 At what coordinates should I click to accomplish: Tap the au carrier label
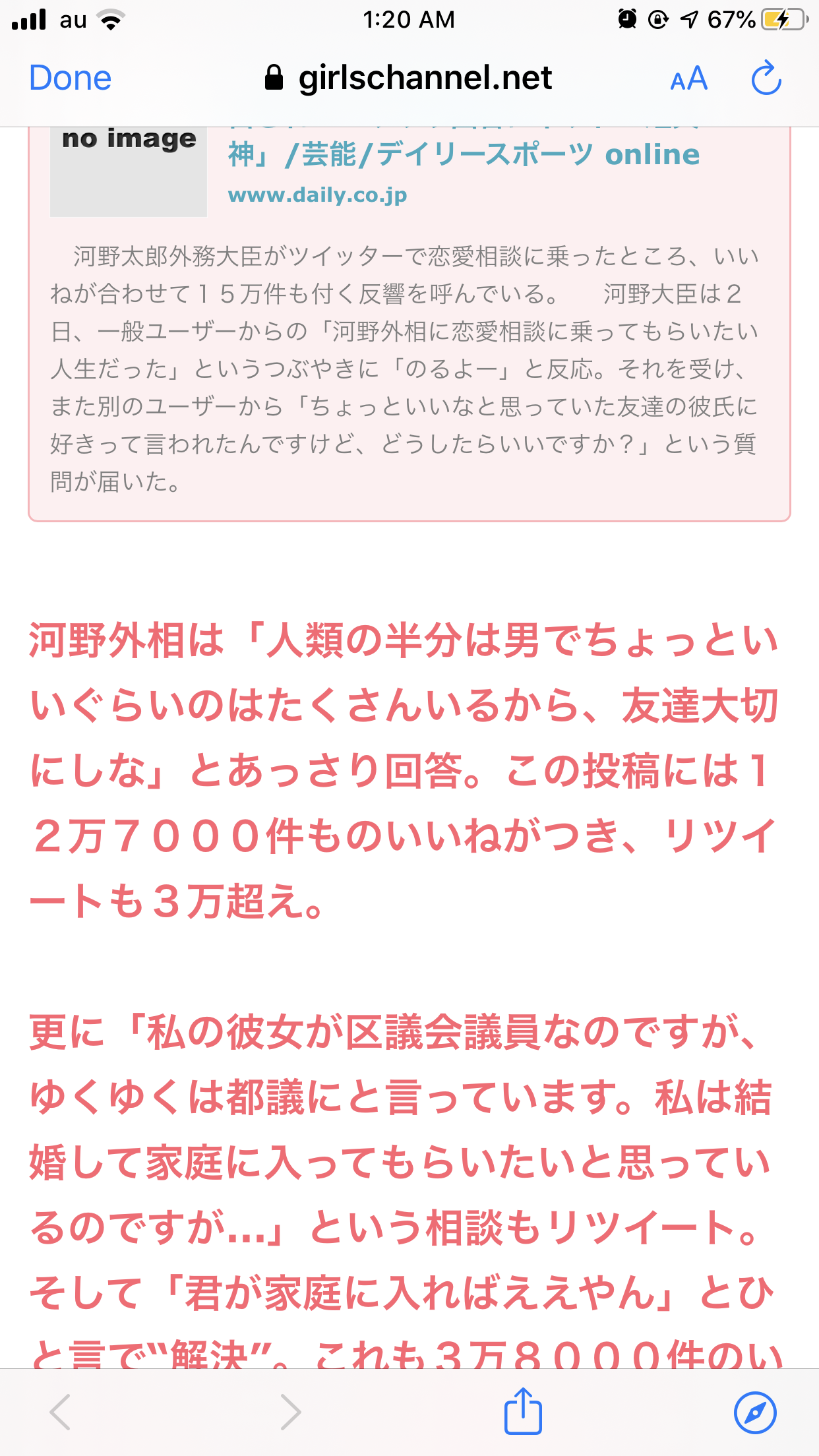pos(73,20)
